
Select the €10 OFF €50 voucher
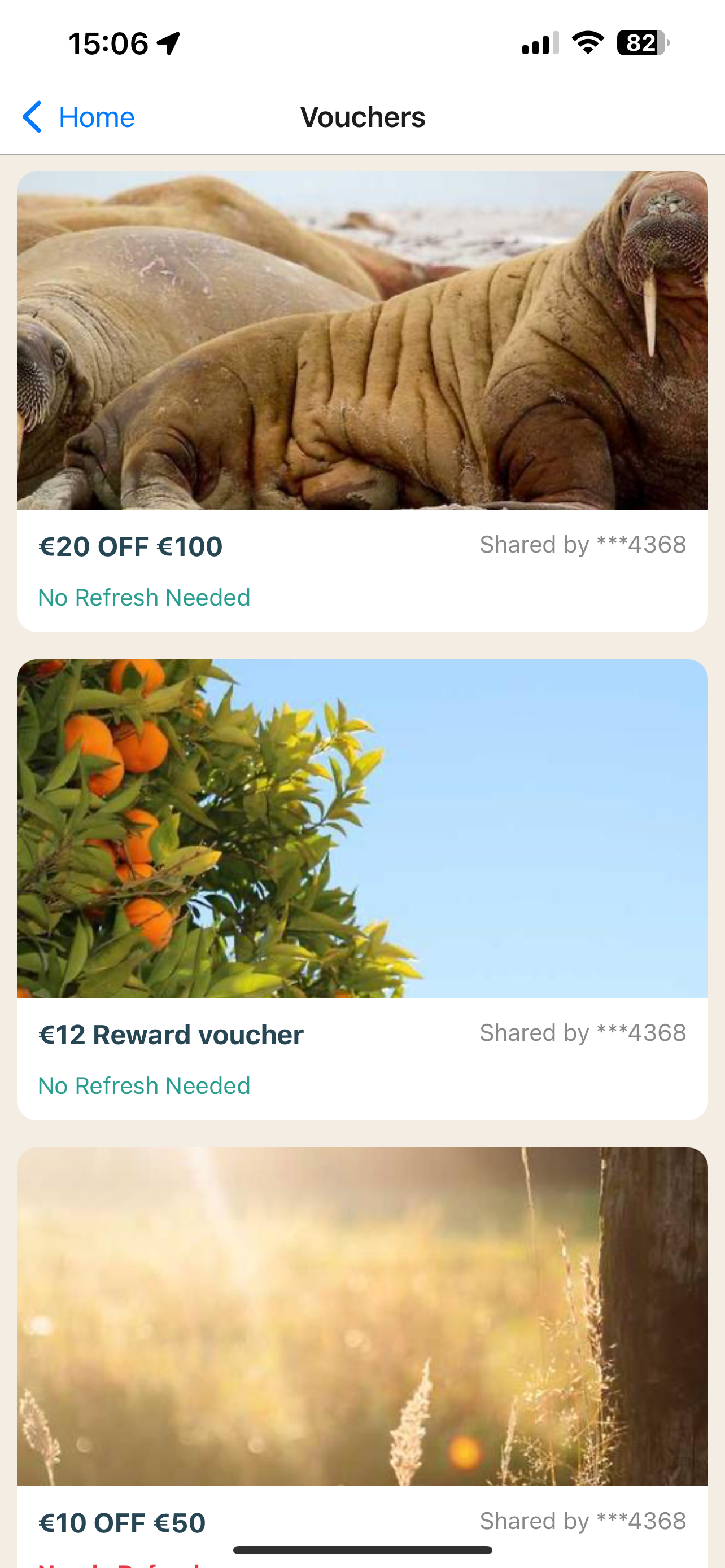[x=121, y=1522]
